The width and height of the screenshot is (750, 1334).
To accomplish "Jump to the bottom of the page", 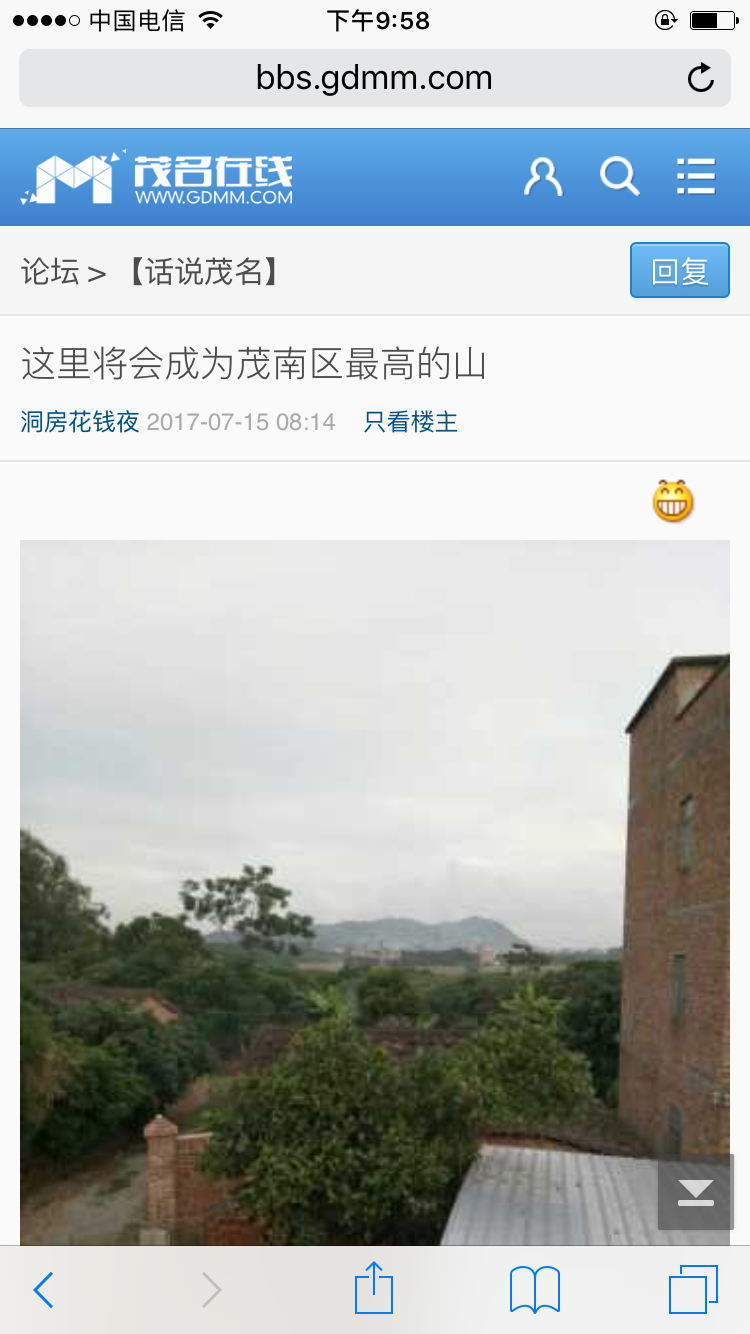I will click(695, 1192).
